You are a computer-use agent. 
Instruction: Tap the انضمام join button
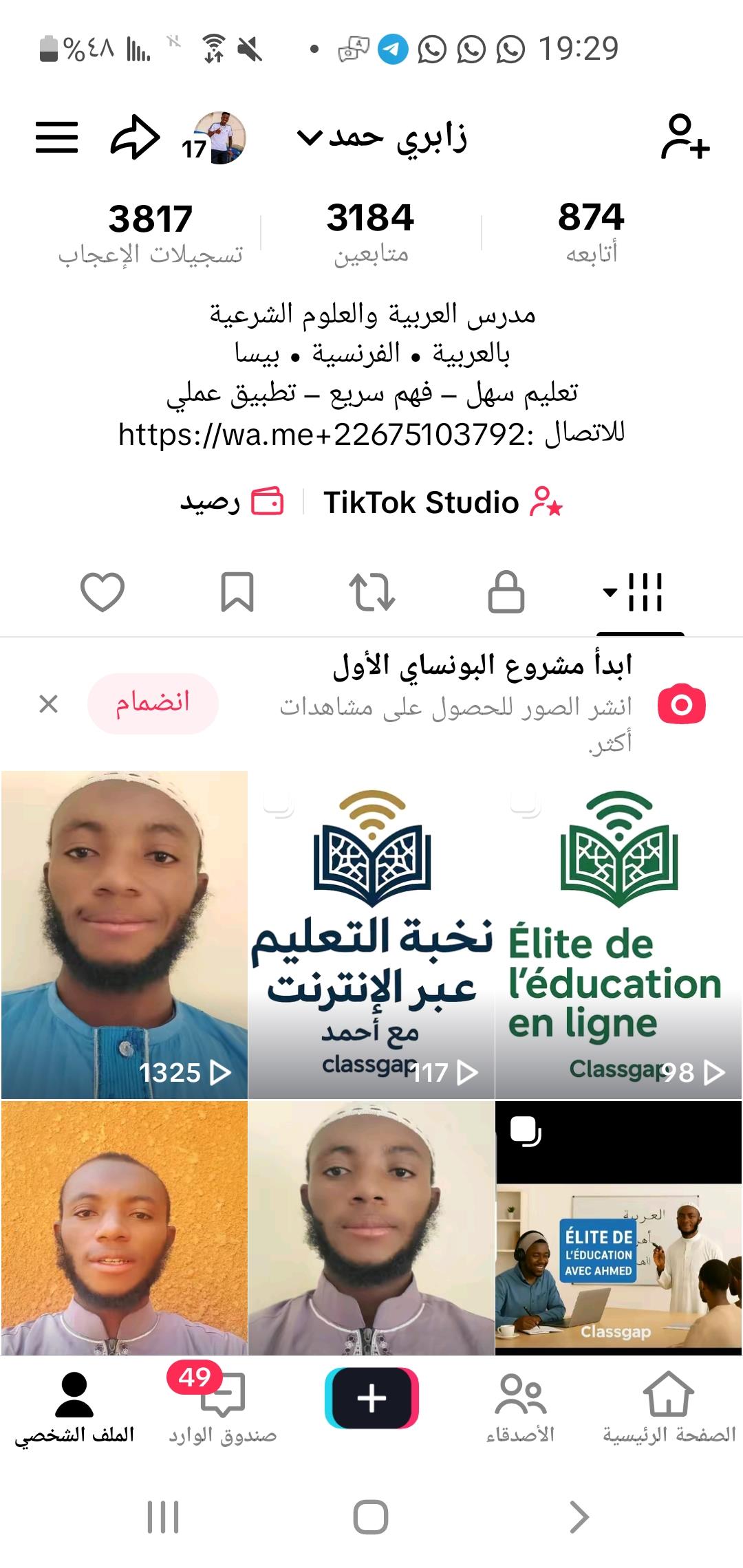point(152,703)
